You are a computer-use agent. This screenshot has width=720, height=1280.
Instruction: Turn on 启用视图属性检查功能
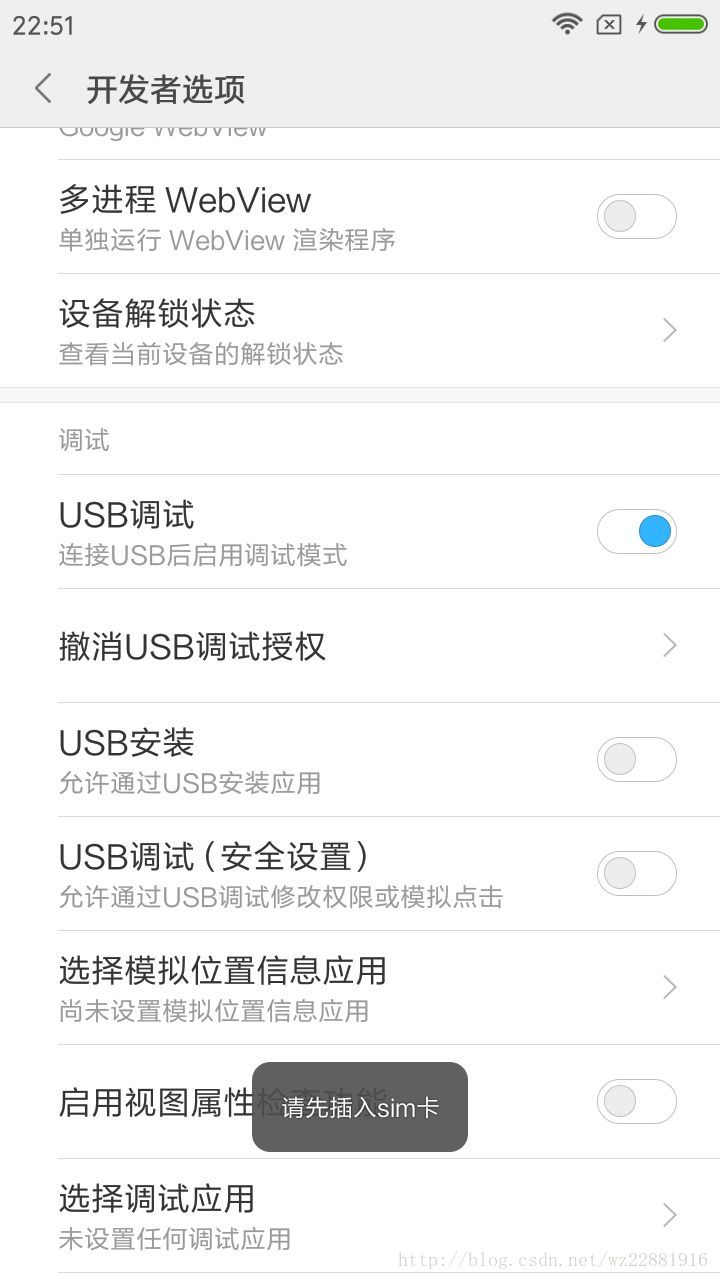(x=636, y=1101)
